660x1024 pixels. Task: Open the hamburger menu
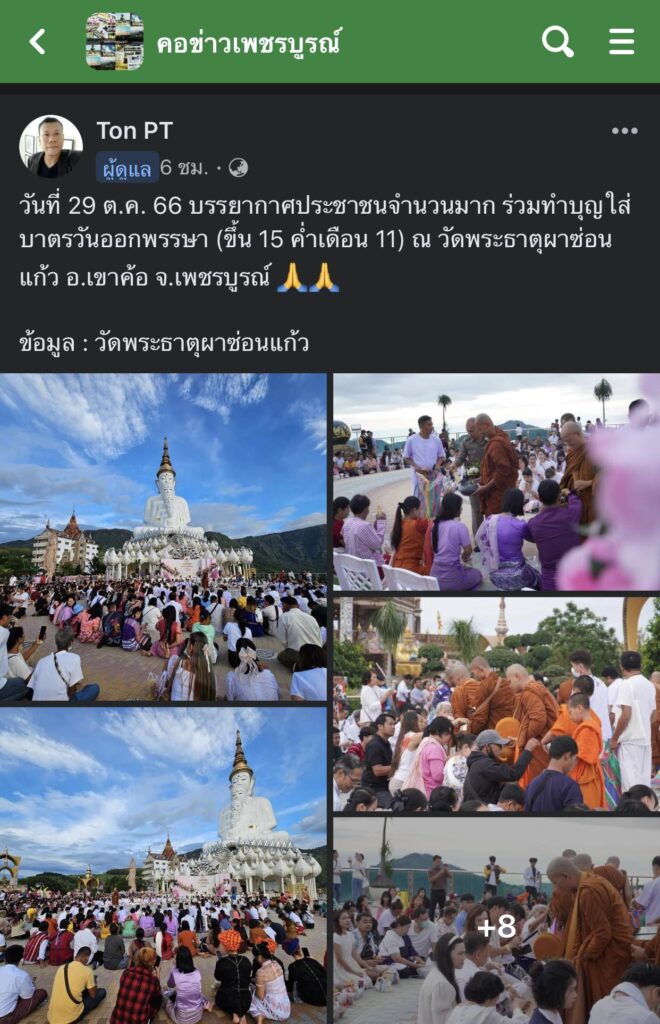point(621,41)
